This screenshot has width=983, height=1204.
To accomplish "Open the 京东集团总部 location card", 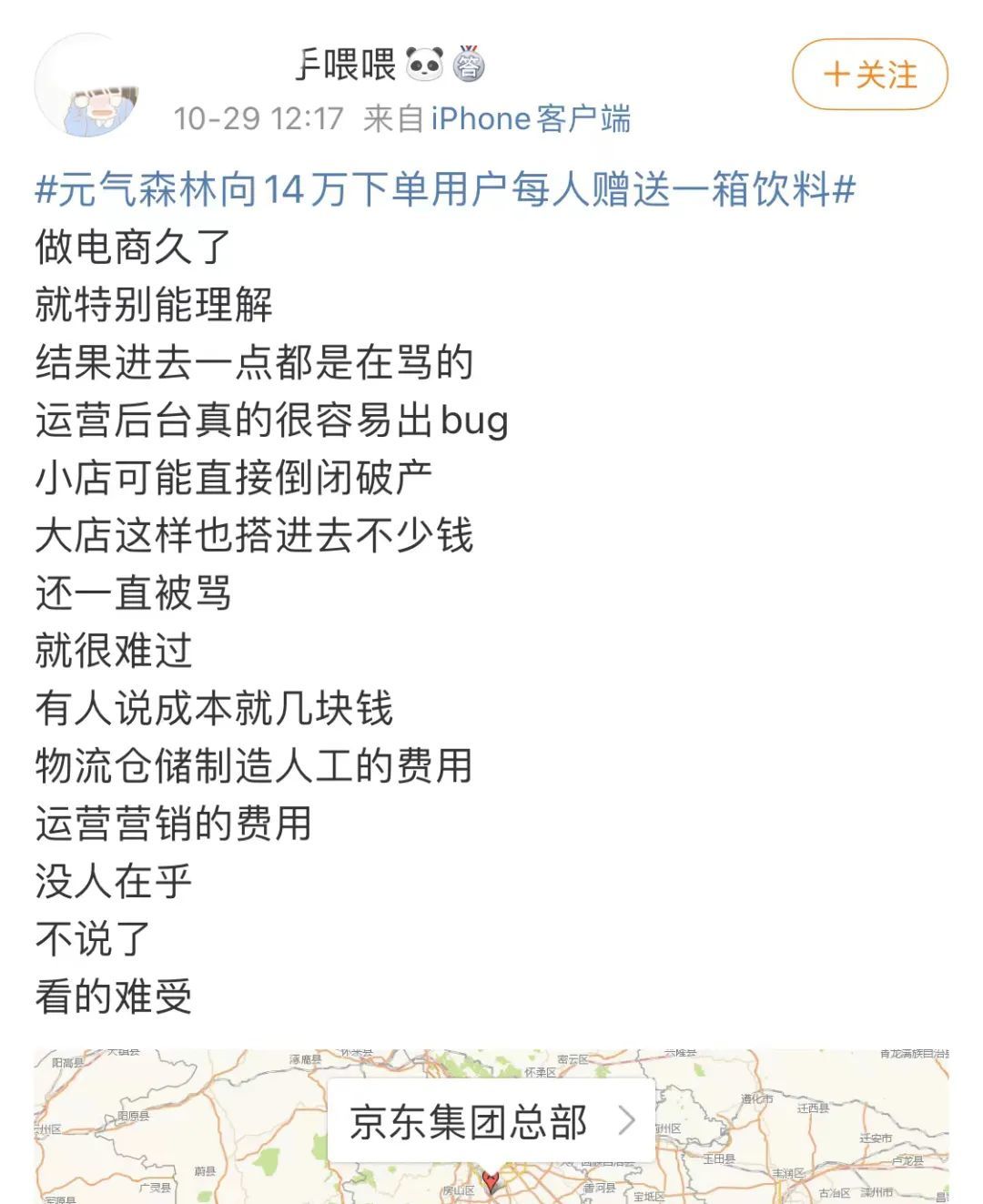I will pyautogui.click(x=491, y=1121).
